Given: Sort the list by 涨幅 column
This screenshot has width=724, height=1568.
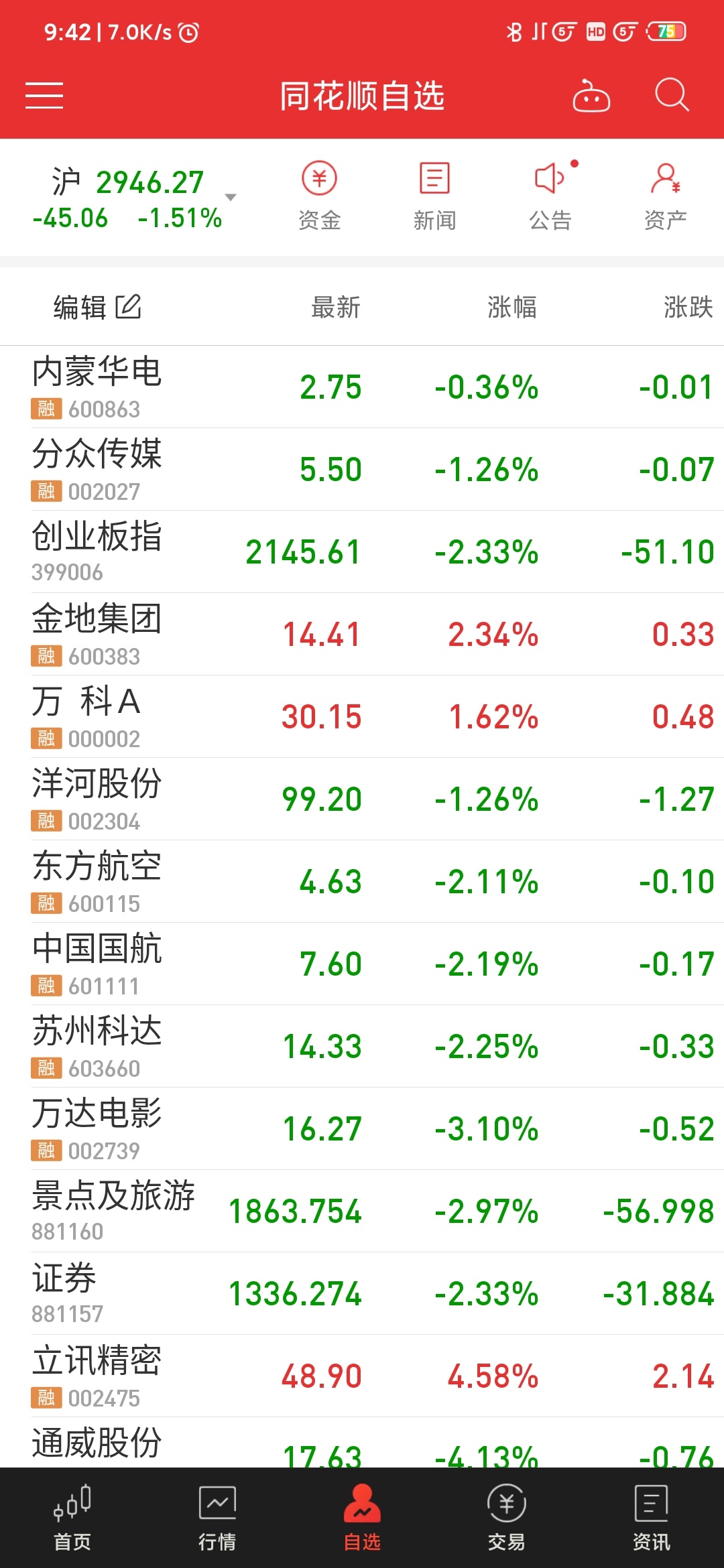Looking at the screenshot, I should click(511, 307).
